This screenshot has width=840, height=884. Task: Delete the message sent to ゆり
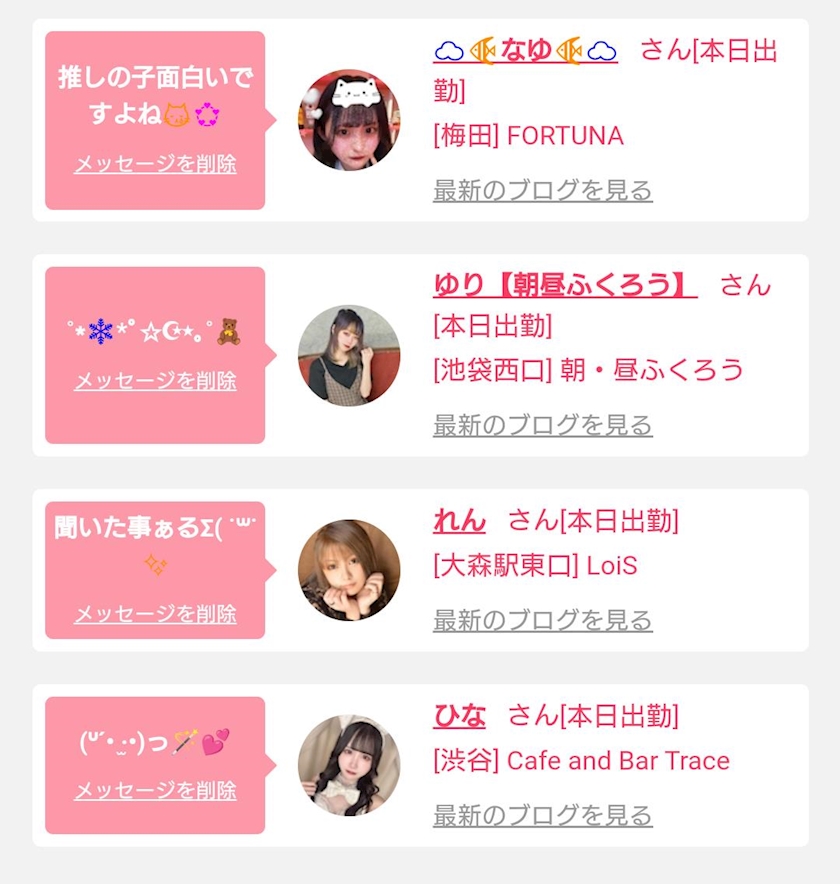pyautogui.click(x=155, y=381)
